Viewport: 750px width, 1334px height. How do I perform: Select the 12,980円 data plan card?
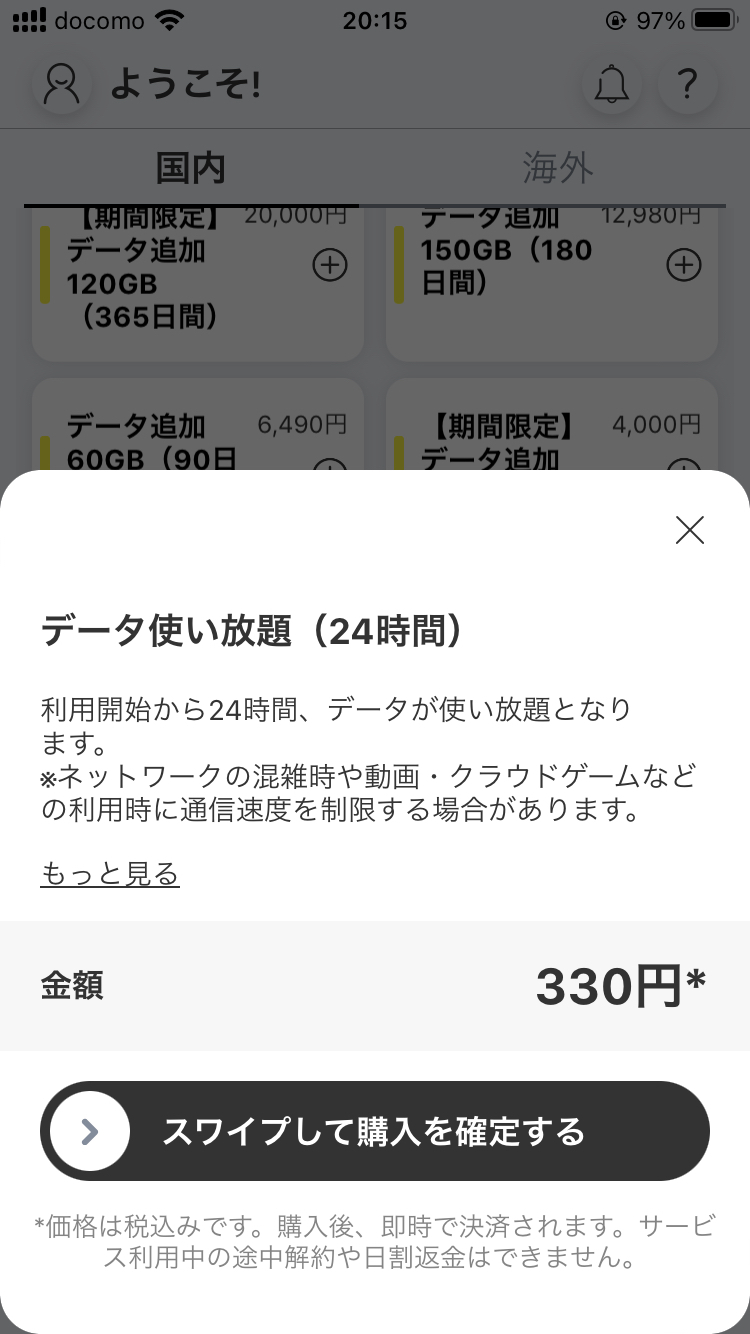[x=551, y=280]
